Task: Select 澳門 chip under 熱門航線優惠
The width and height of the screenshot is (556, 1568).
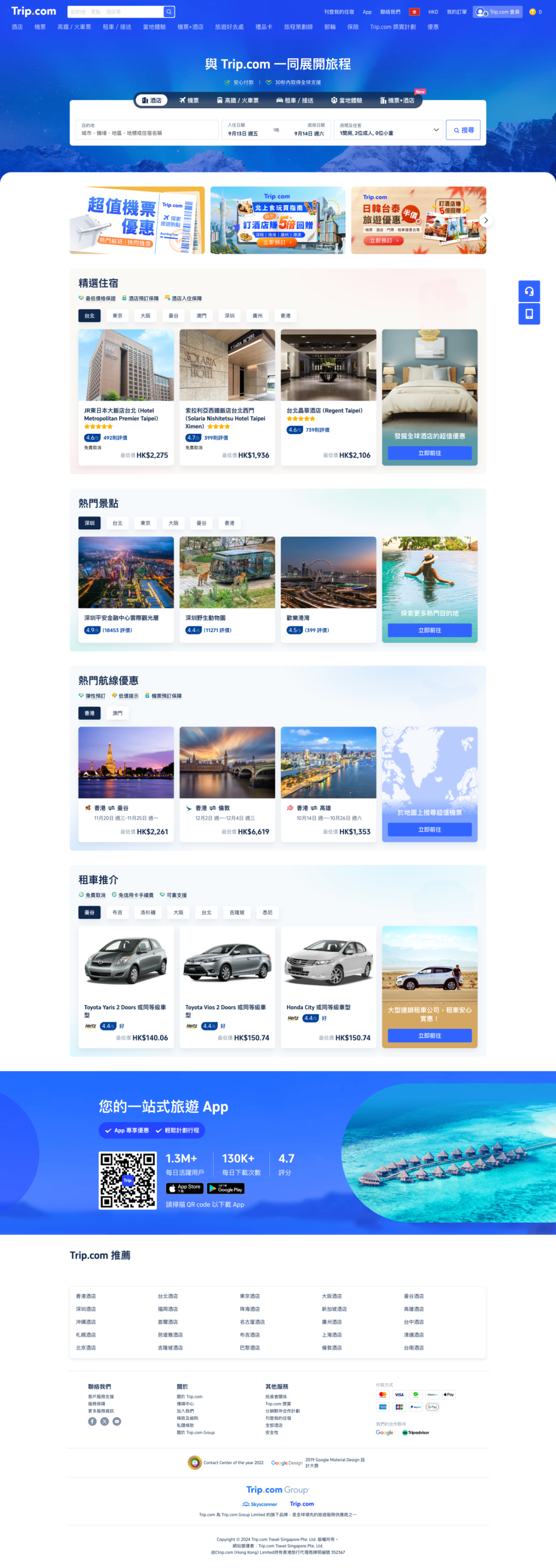Action: 117,713
